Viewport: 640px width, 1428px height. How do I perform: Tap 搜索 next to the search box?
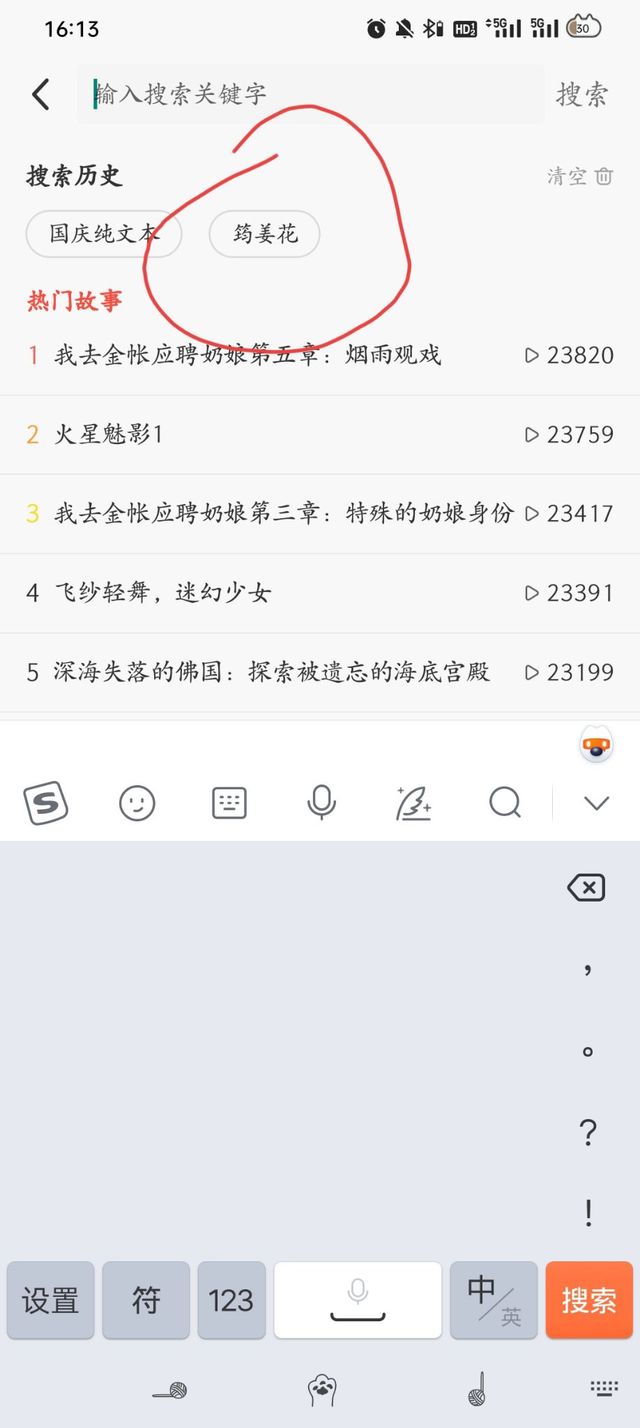(582, 95)
